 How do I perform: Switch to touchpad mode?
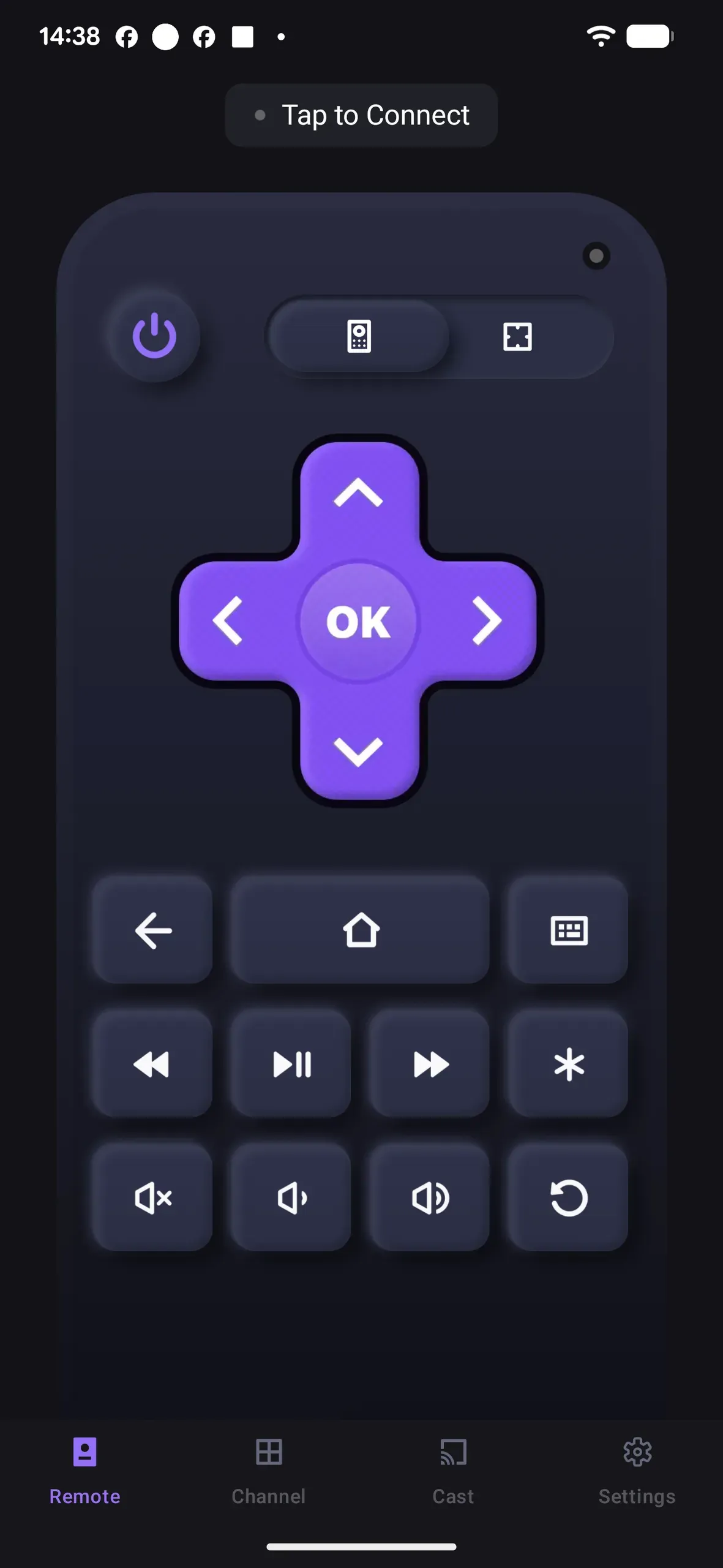click(517, 337)
